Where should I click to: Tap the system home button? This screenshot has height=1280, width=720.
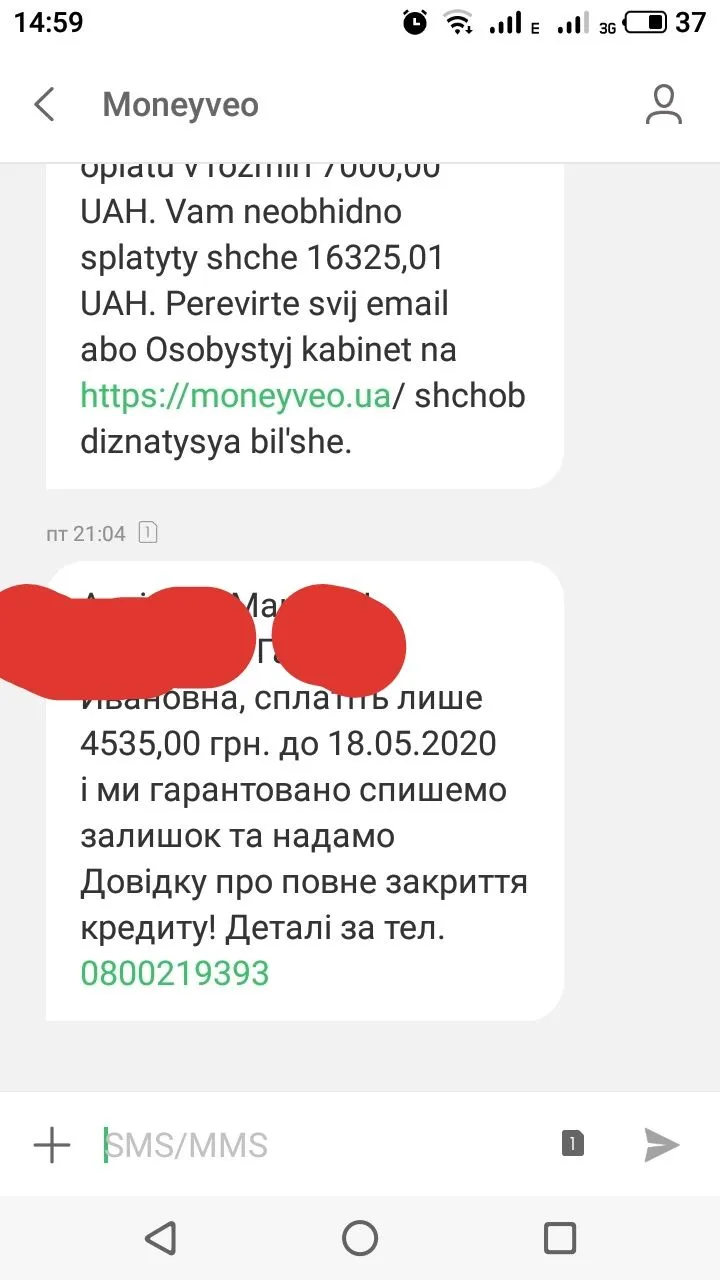360,1238
